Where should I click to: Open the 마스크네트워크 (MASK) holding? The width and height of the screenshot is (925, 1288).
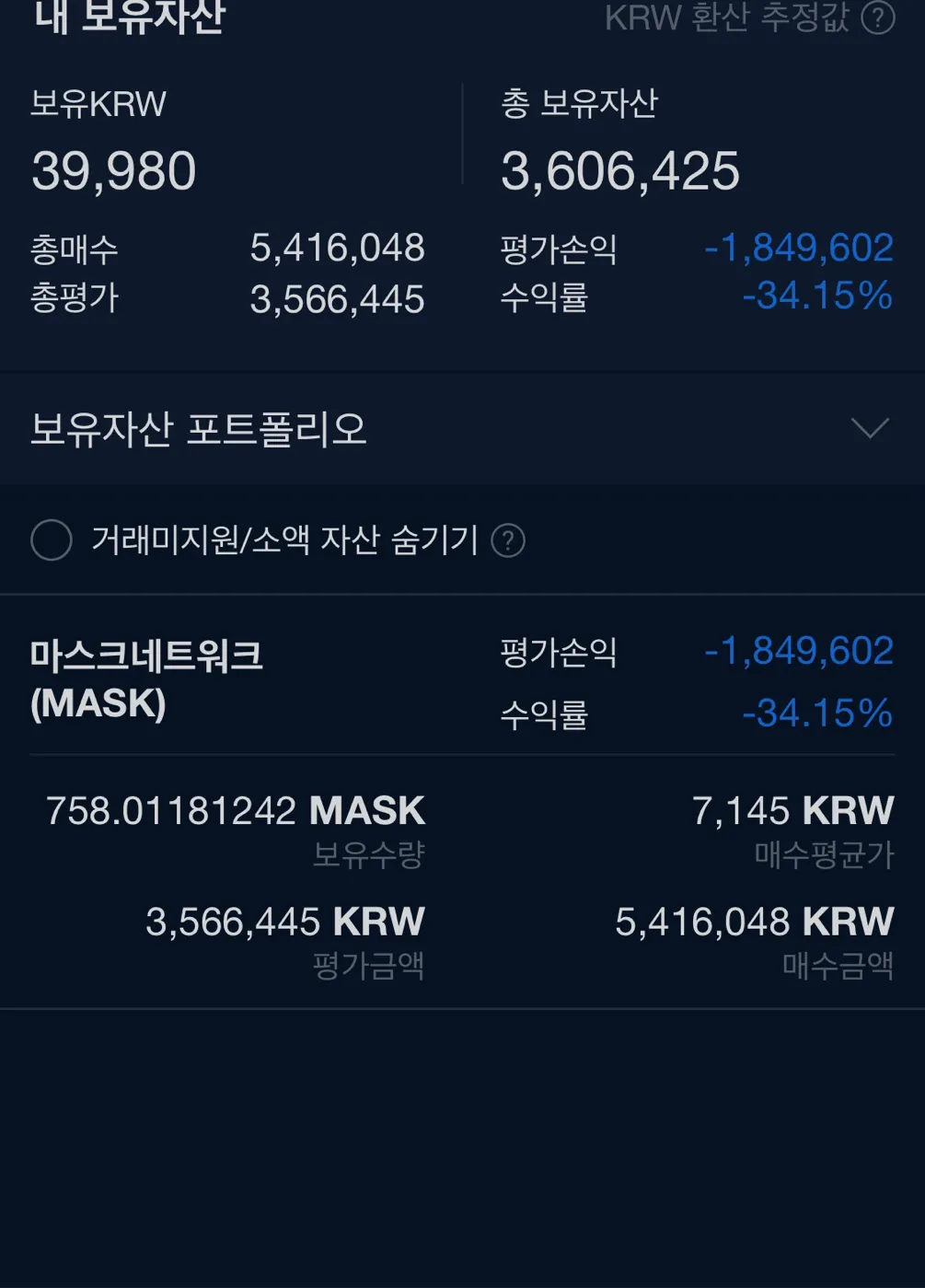tap(146, 679)
